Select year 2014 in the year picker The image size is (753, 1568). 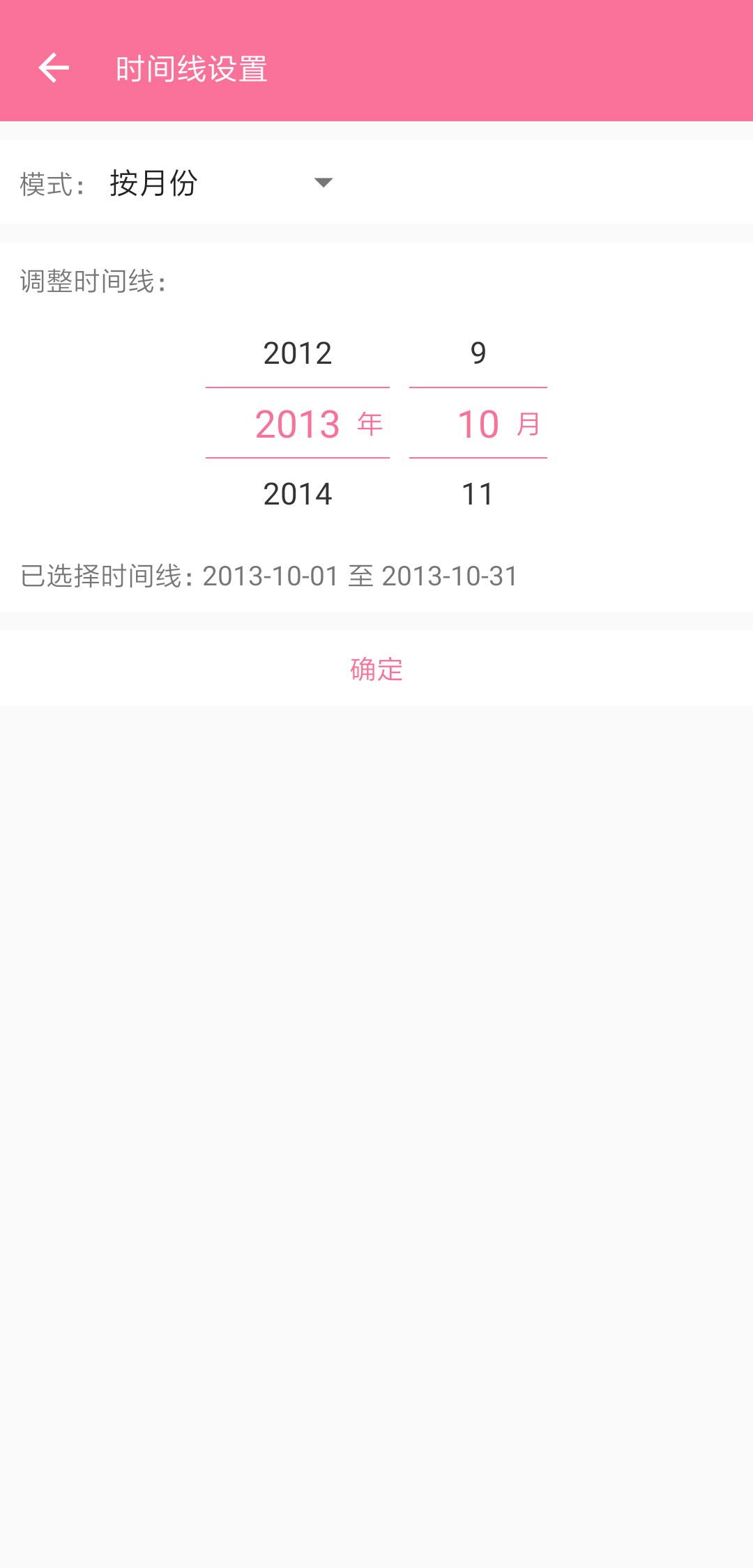(x=297, y=494)
